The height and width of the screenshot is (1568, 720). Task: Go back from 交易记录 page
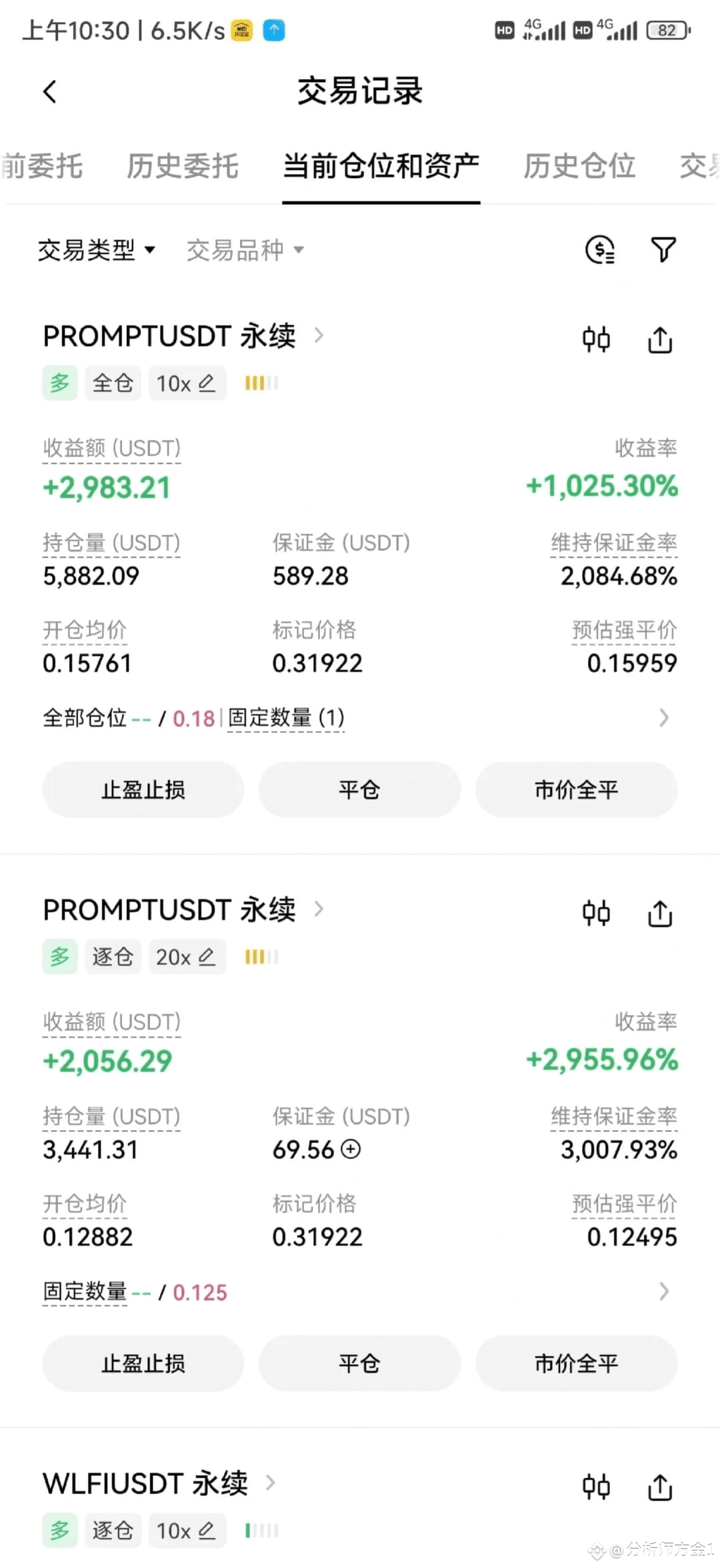pyautogui.click(x=50, y=91)
